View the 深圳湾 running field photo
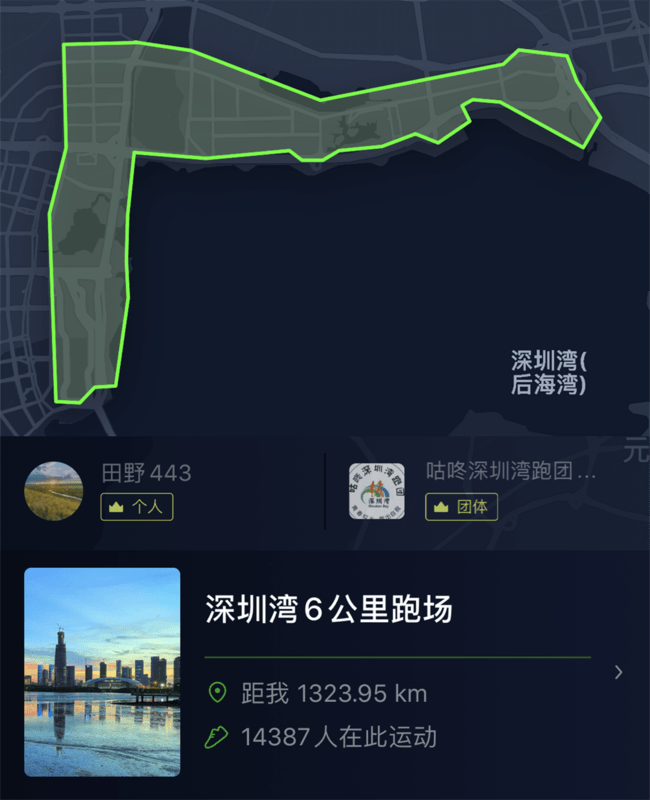The width and height of the screenshot is (650, 800). (102, 672)
